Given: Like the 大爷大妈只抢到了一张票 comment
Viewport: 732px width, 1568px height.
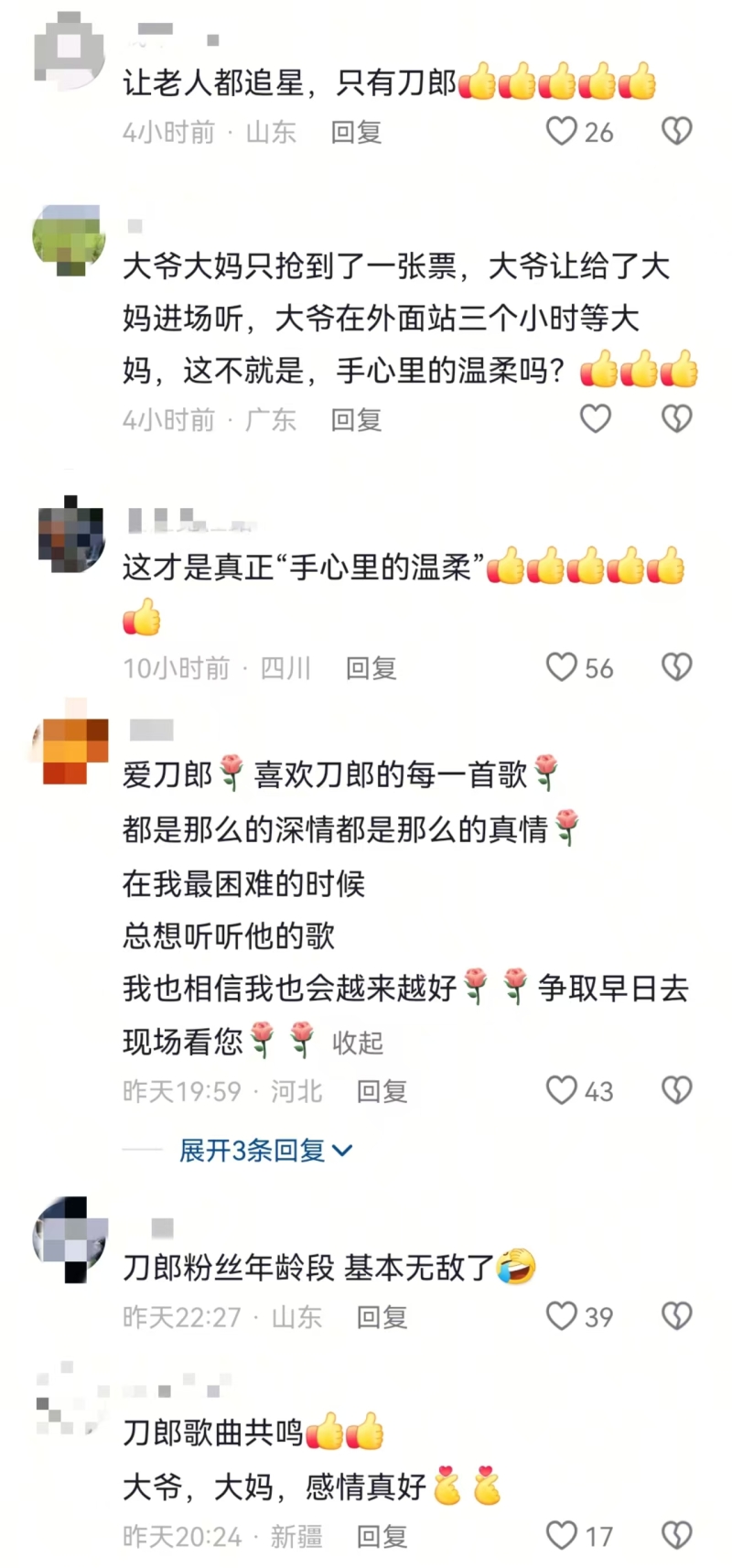Looking at the screenshot, I should click(596, 419).
